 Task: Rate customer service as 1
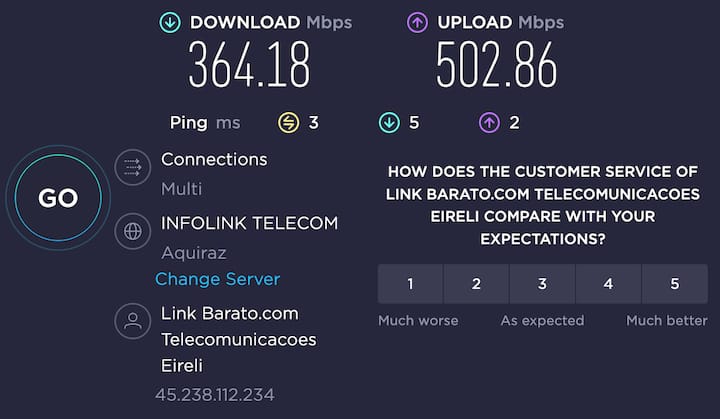410,284
